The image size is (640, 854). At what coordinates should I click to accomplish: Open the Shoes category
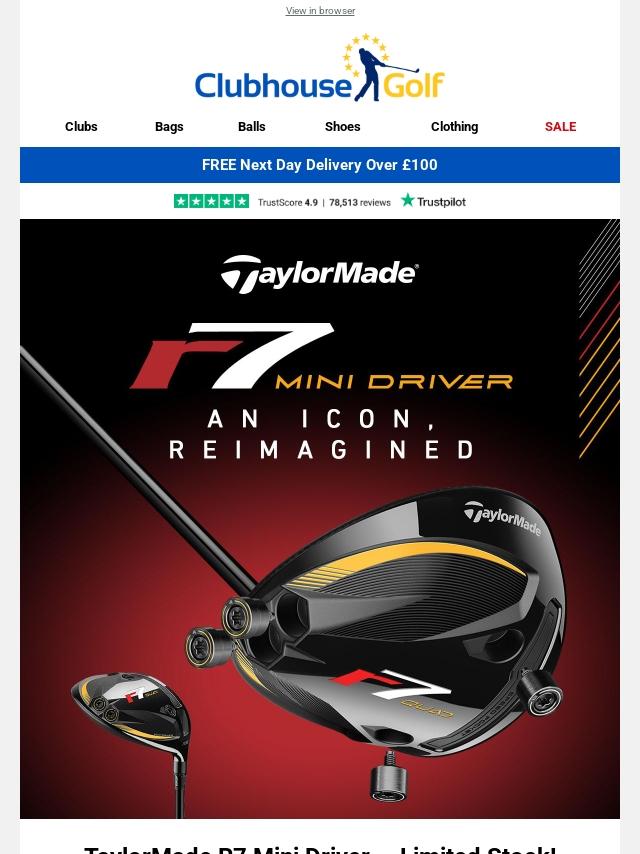[342, 127]
